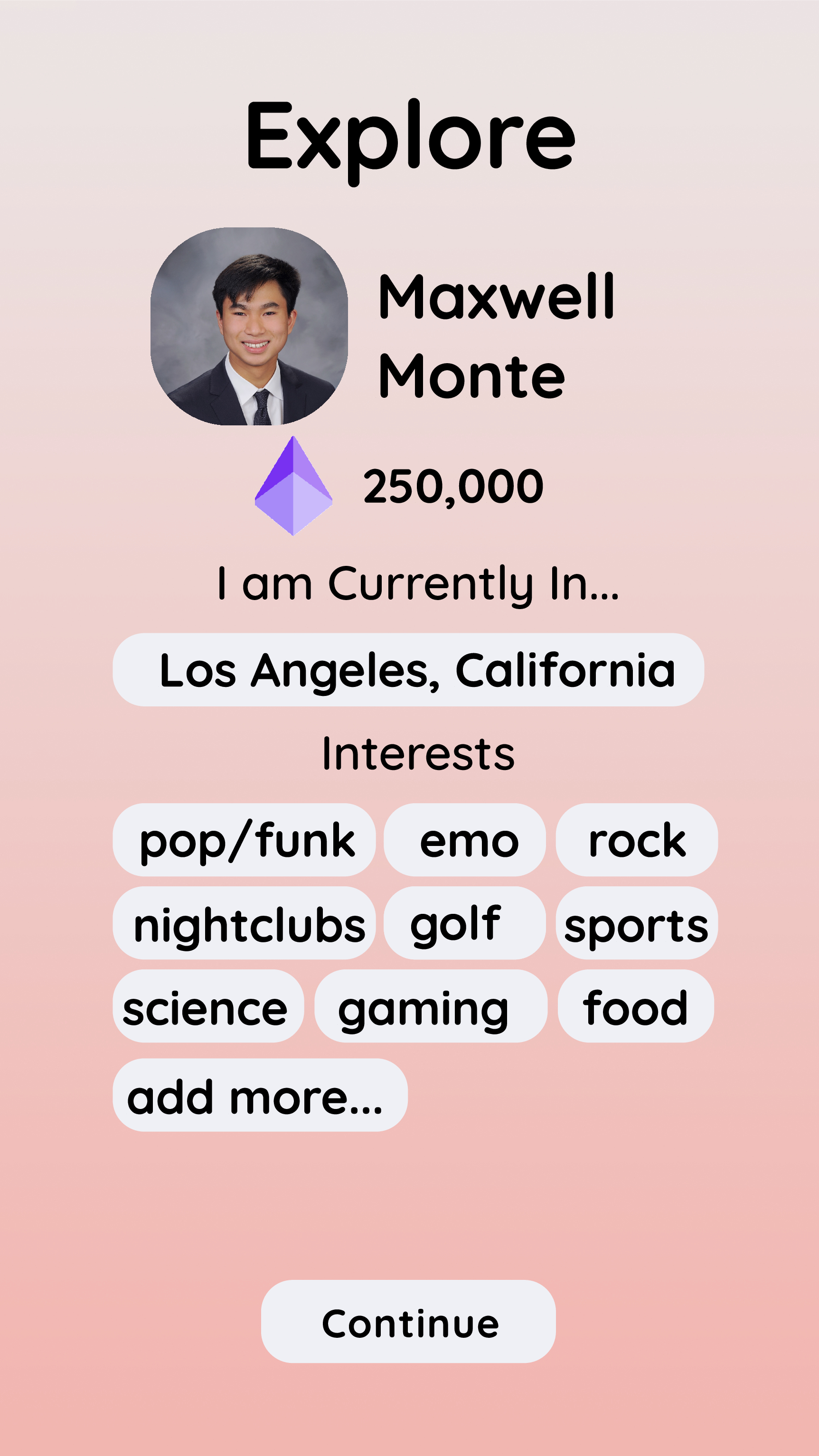Select the food interest chip
The height and width of the screenshot is (1456, 819).
pos(636,1006)
